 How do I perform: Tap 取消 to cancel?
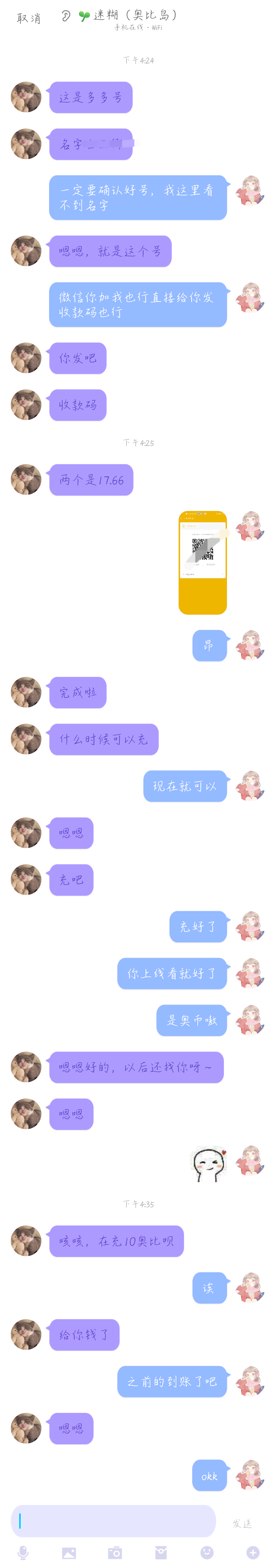point(29,18)
